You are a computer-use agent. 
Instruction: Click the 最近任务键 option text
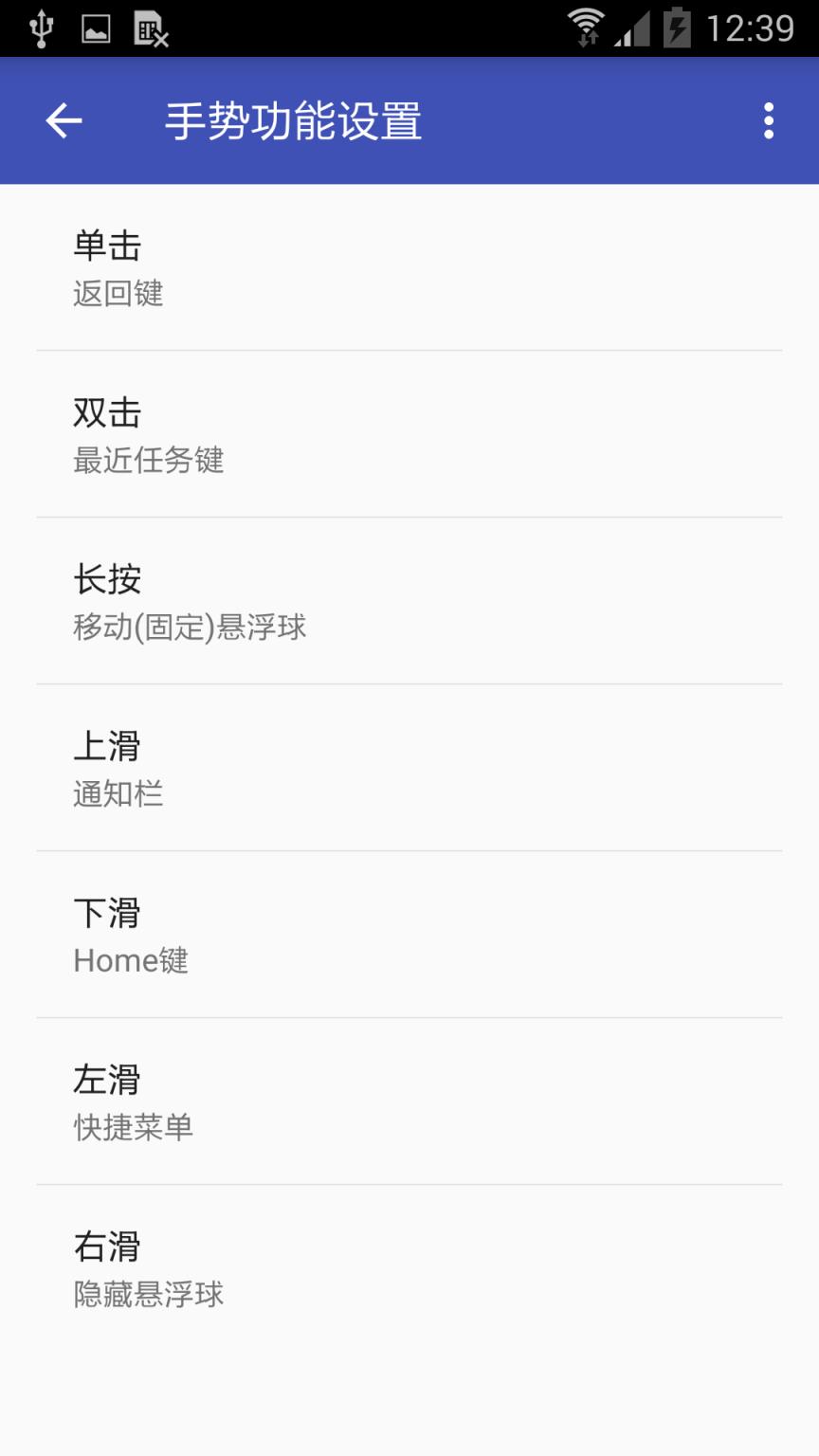(148, 462)
